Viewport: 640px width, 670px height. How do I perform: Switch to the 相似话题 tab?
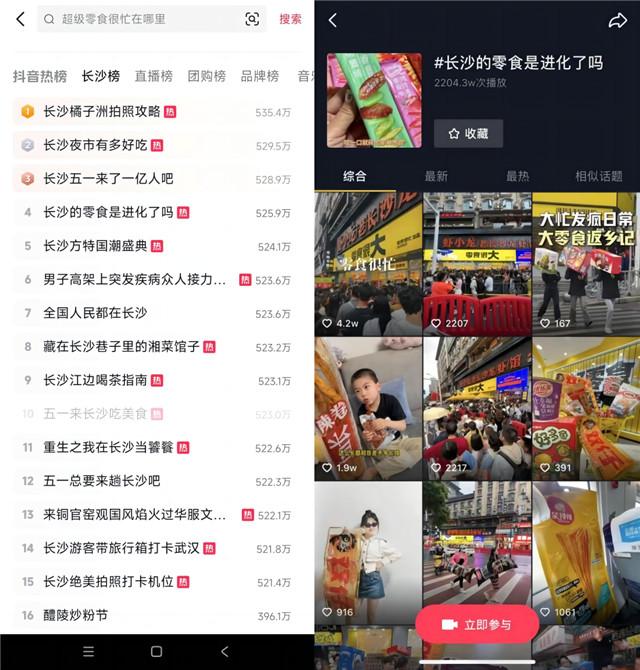point(598,176)
